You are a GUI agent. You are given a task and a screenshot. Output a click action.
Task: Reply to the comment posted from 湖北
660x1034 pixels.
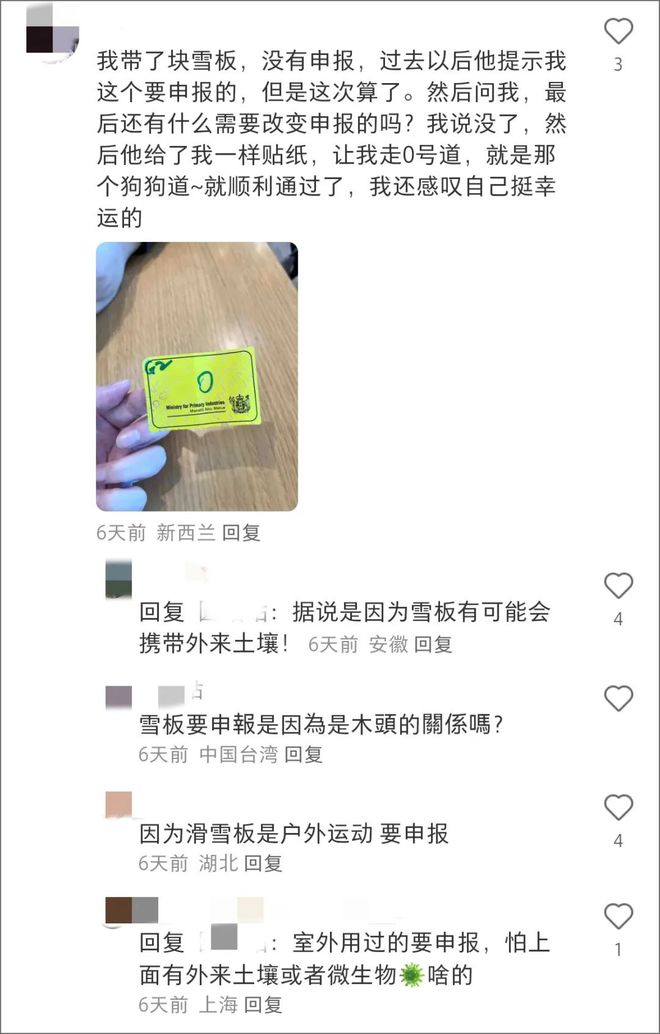pos(264,863)
